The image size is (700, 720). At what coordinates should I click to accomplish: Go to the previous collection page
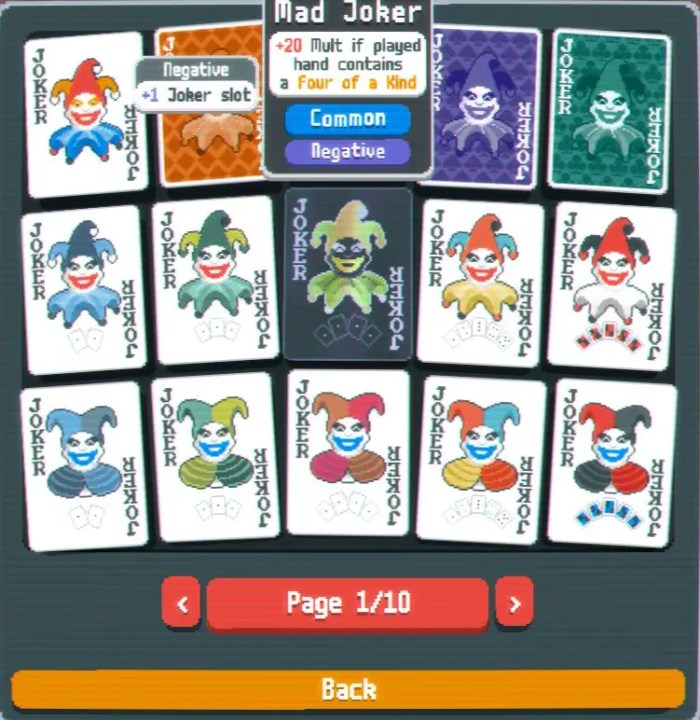(x=181, y=603)
